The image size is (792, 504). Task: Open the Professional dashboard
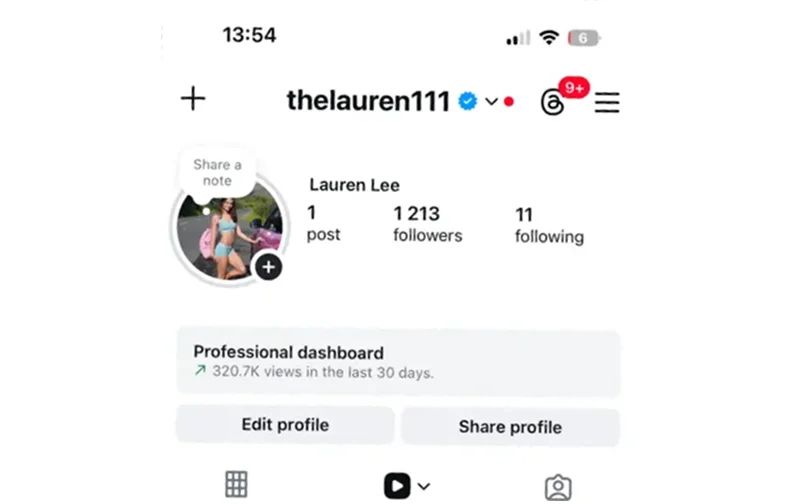click(398, 361)
